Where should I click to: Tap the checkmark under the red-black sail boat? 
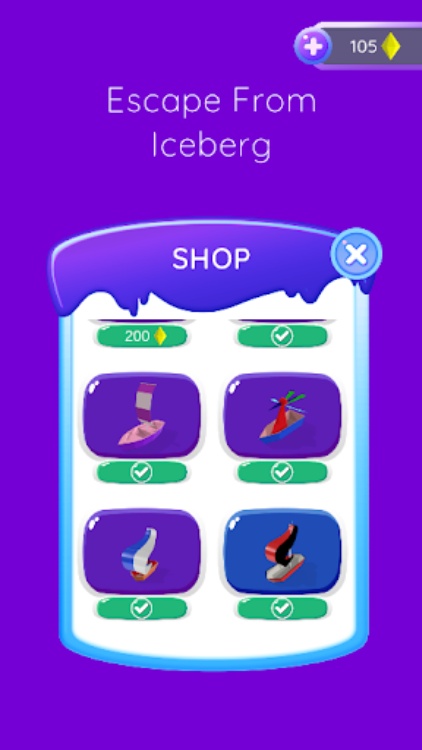click(282, 608)
